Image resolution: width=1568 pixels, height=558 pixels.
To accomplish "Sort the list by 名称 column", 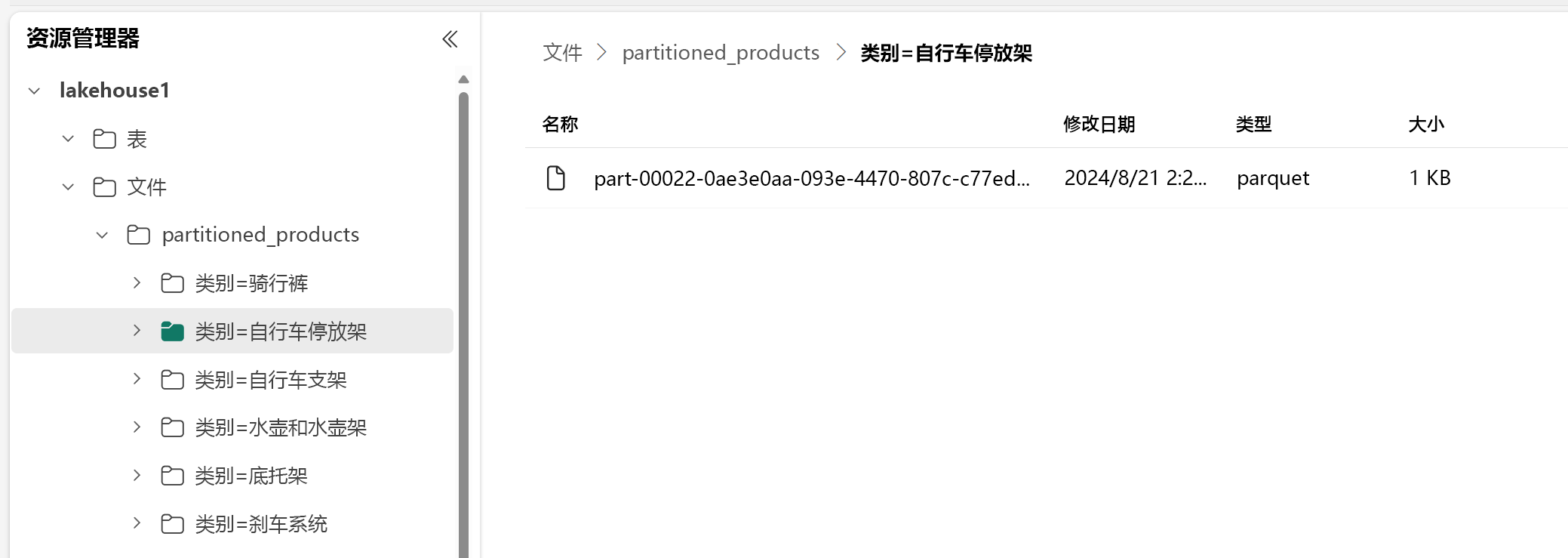I will click(x=560, y=124).
